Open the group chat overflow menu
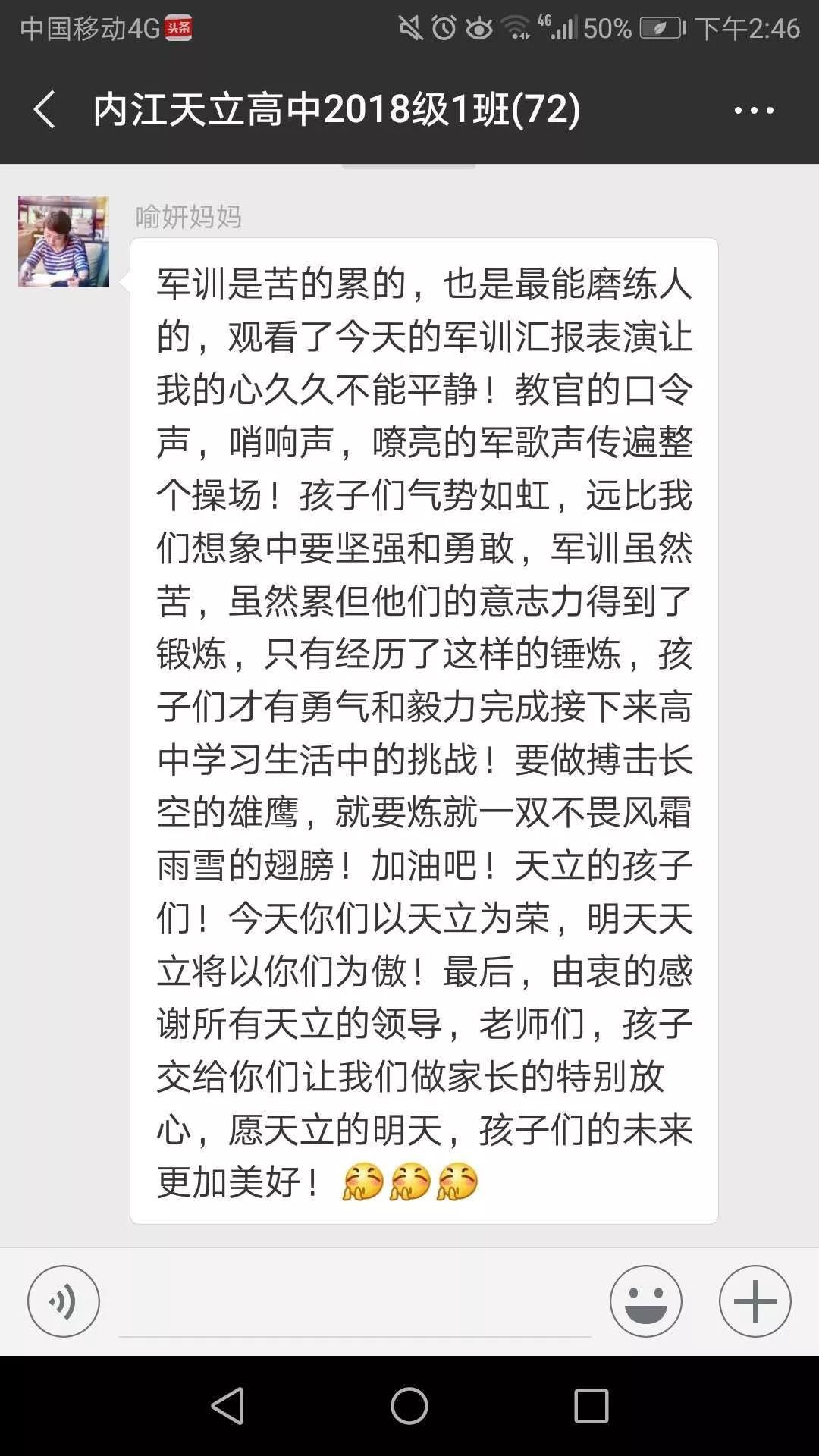The image size is (819, 1456). pyautogui.click(x=754, y=111)
